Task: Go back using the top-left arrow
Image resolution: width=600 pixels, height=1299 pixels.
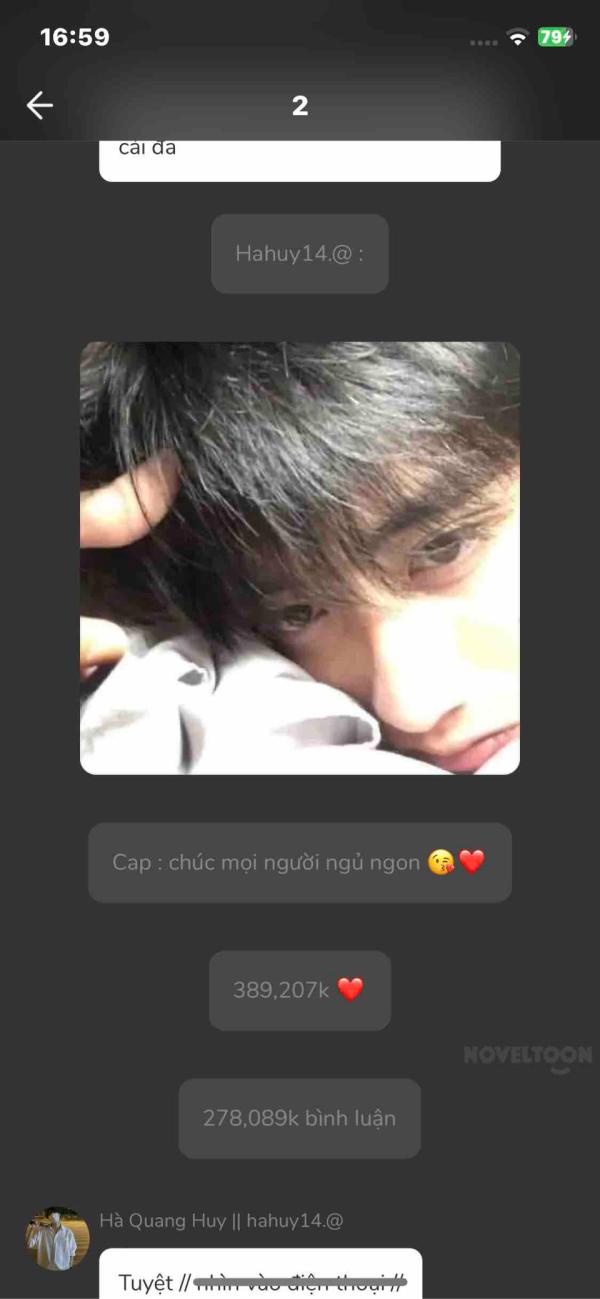Action: coord(40,105)
